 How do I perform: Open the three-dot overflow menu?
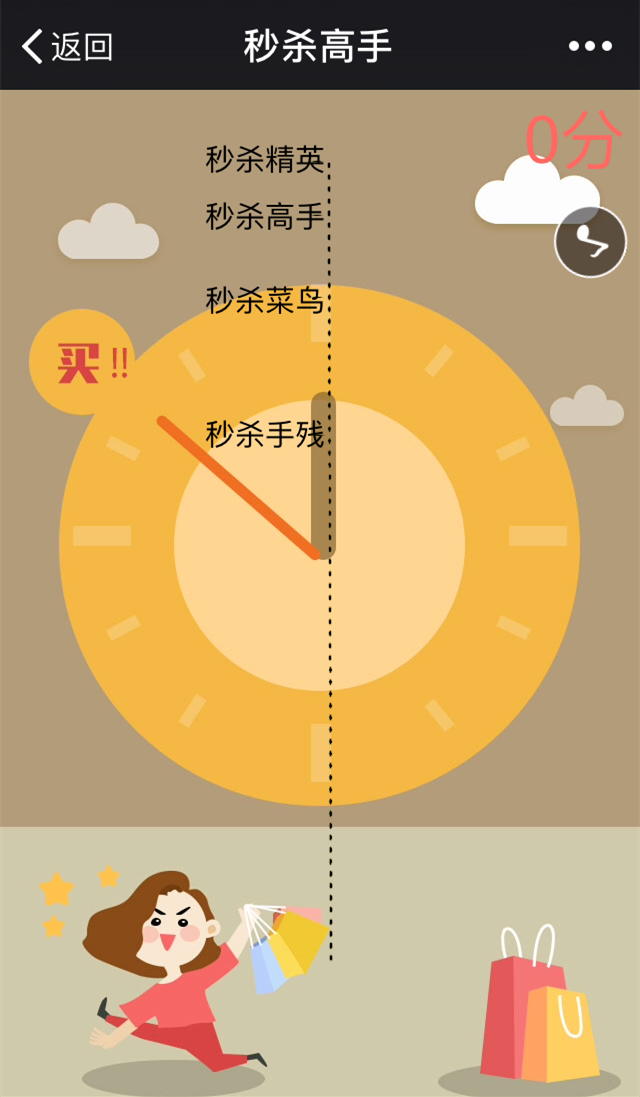point(590,46)
